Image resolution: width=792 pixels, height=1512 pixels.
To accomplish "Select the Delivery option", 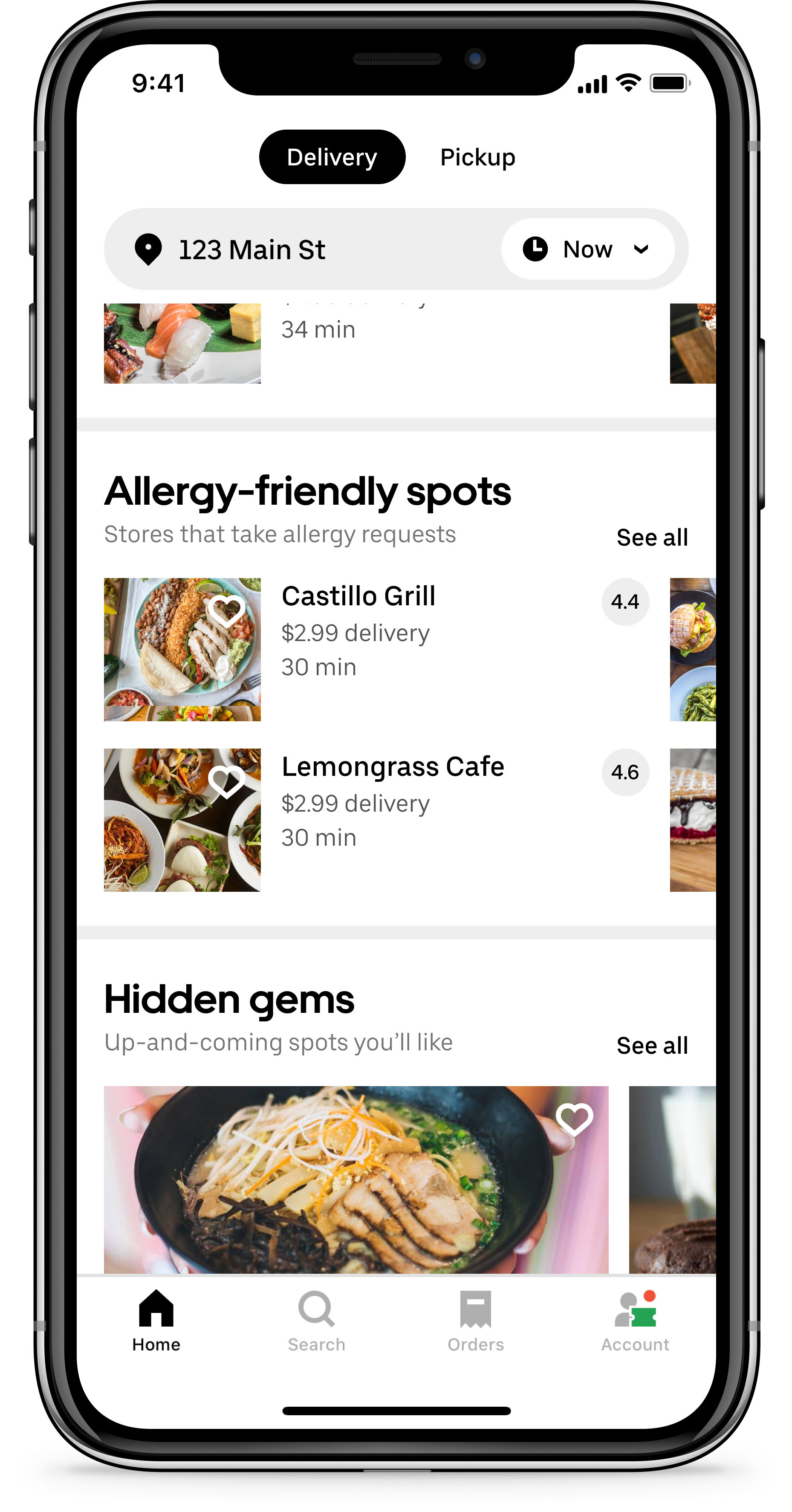I will click(x=332, y=157).
